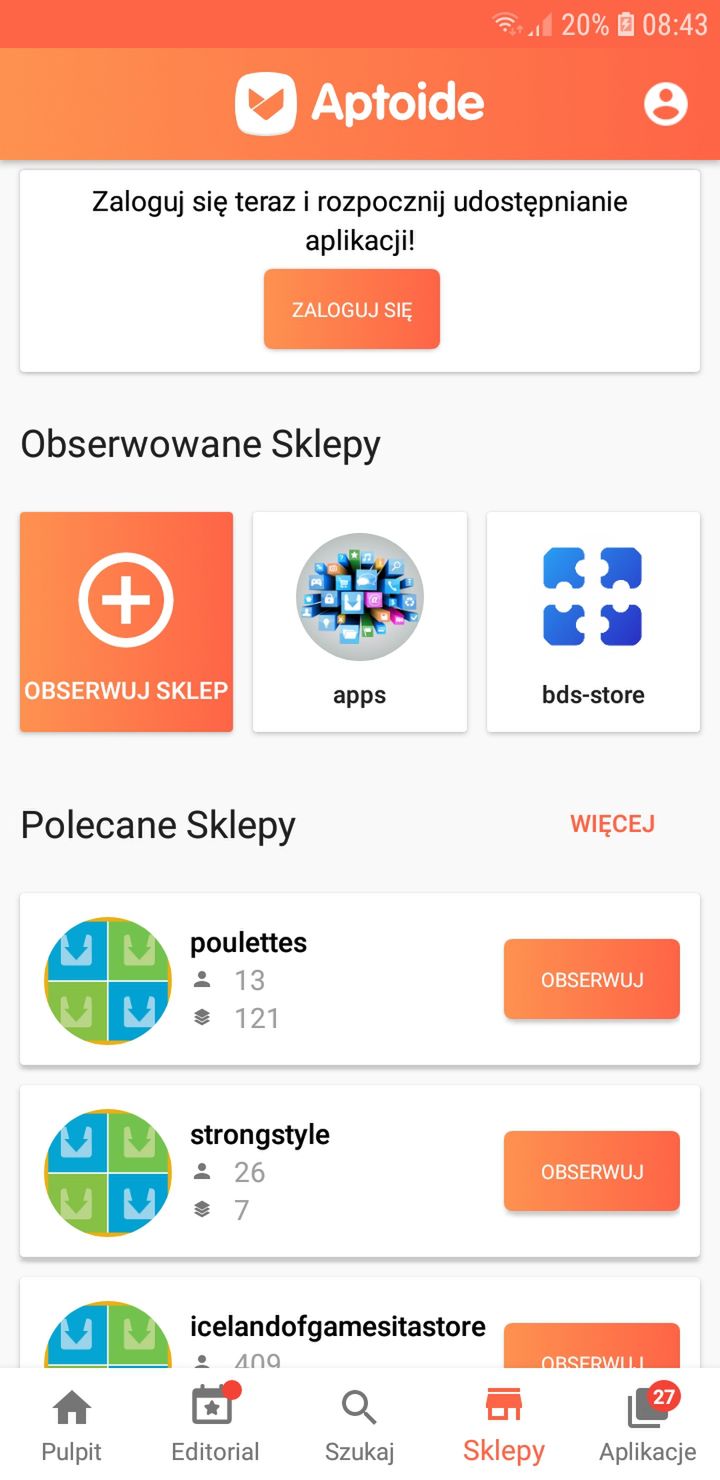720x1480 pixels.
Task: Select the Sklepy tab
Action: click(x=504, y=1425)
